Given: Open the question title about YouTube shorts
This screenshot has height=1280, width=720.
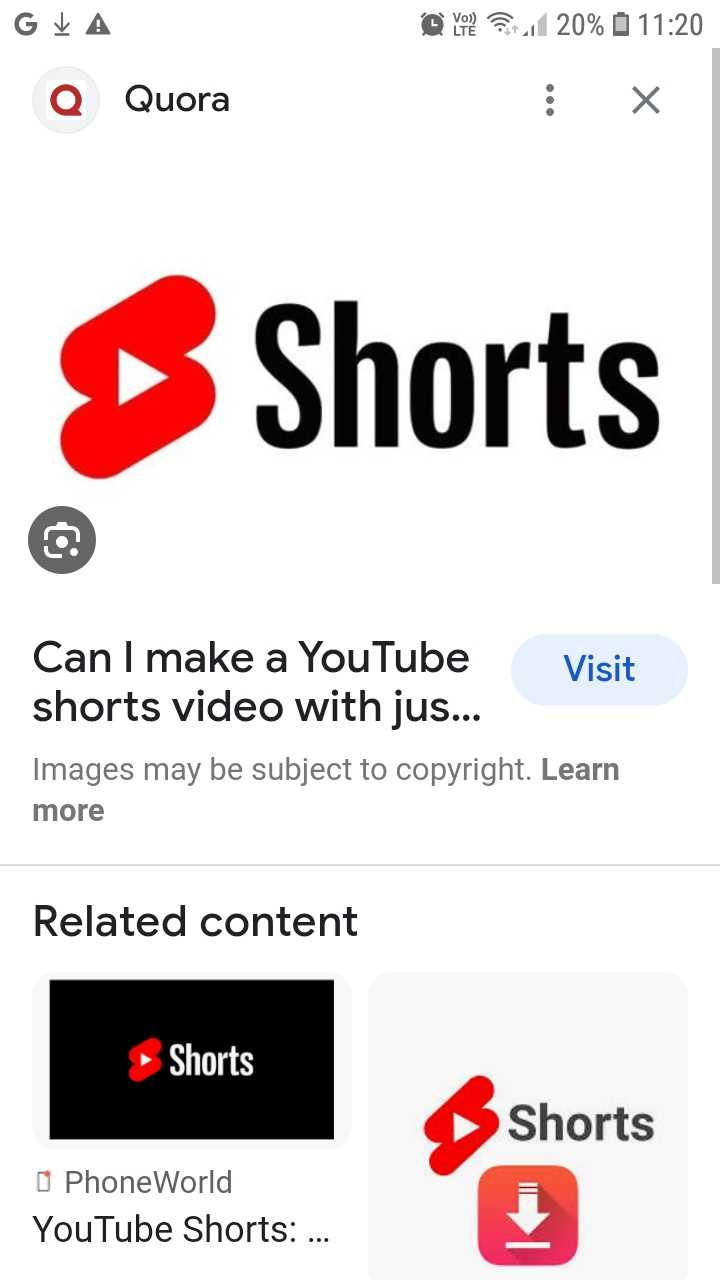Looking at the screenshot, I should pos(257,682).
